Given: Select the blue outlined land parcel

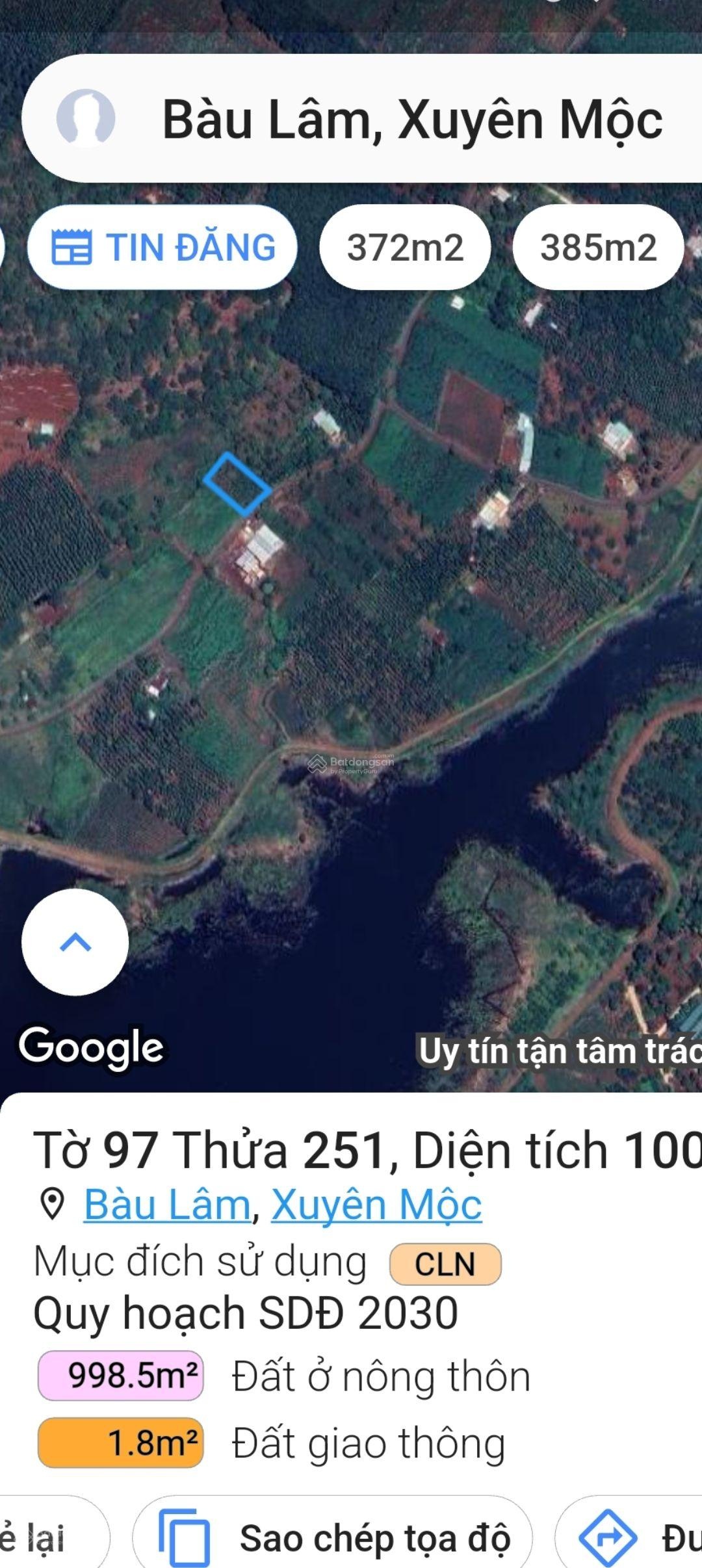Looking at the screenshot, I should 237,484.
